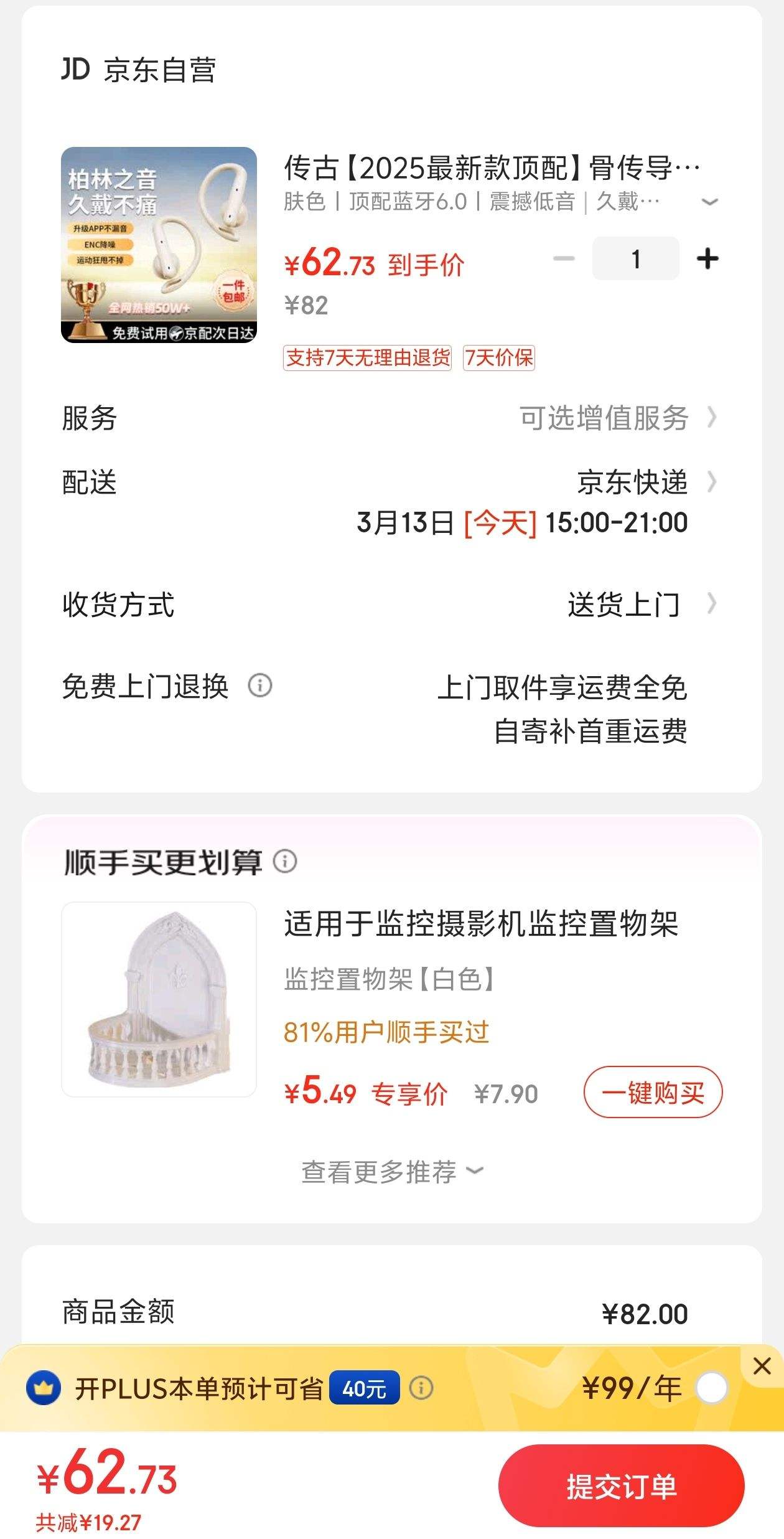Submit the order with 提交订单
Viewport: 784px width, 1539px height.
pos(621,1486)
